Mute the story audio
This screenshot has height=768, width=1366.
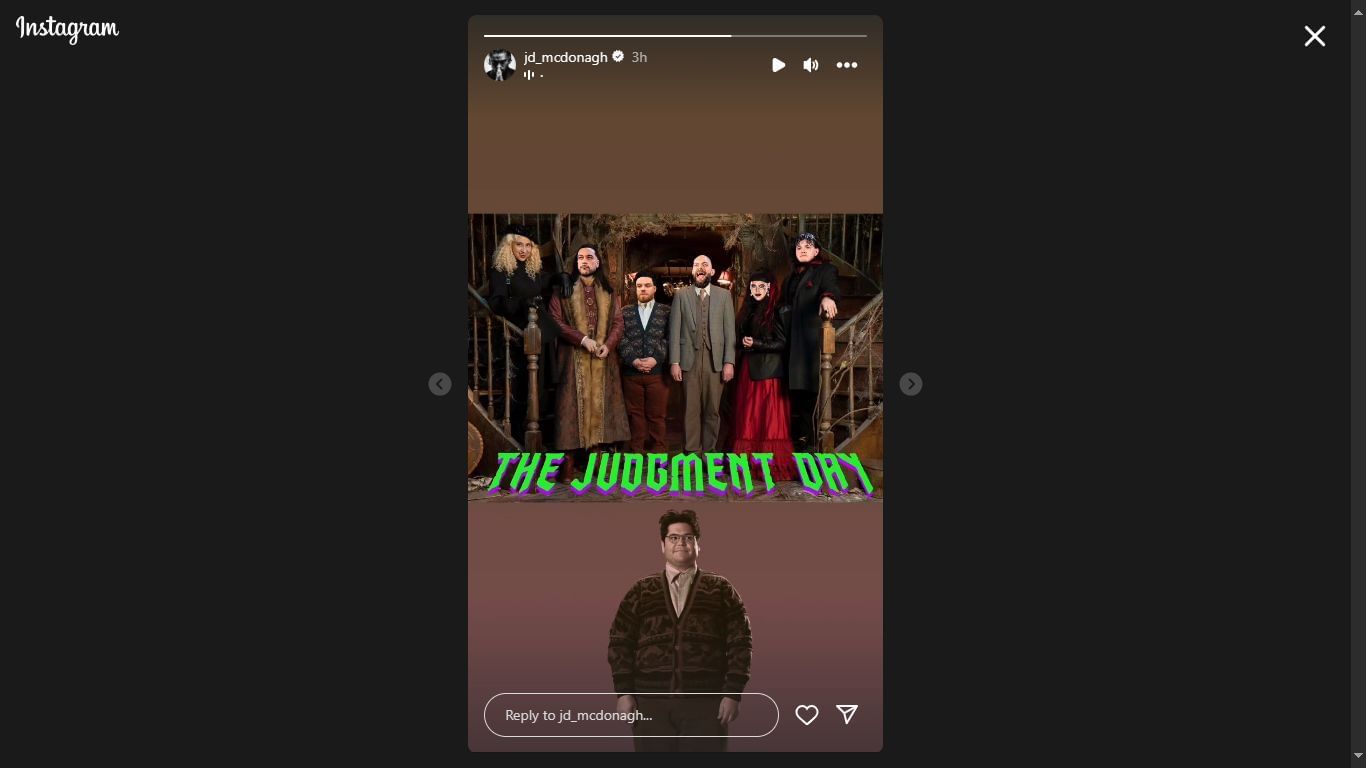coord(811,65)
